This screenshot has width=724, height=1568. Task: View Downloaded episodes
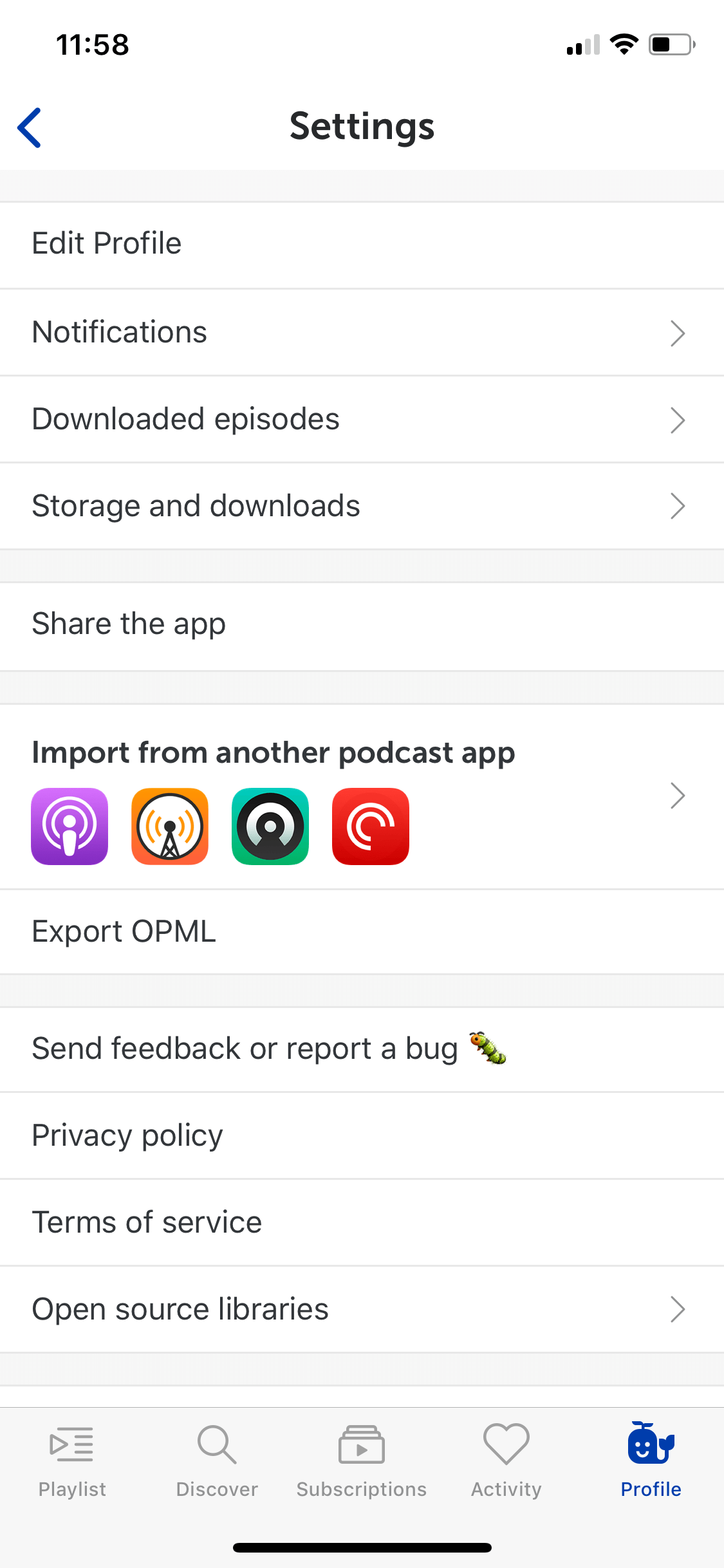362,419
